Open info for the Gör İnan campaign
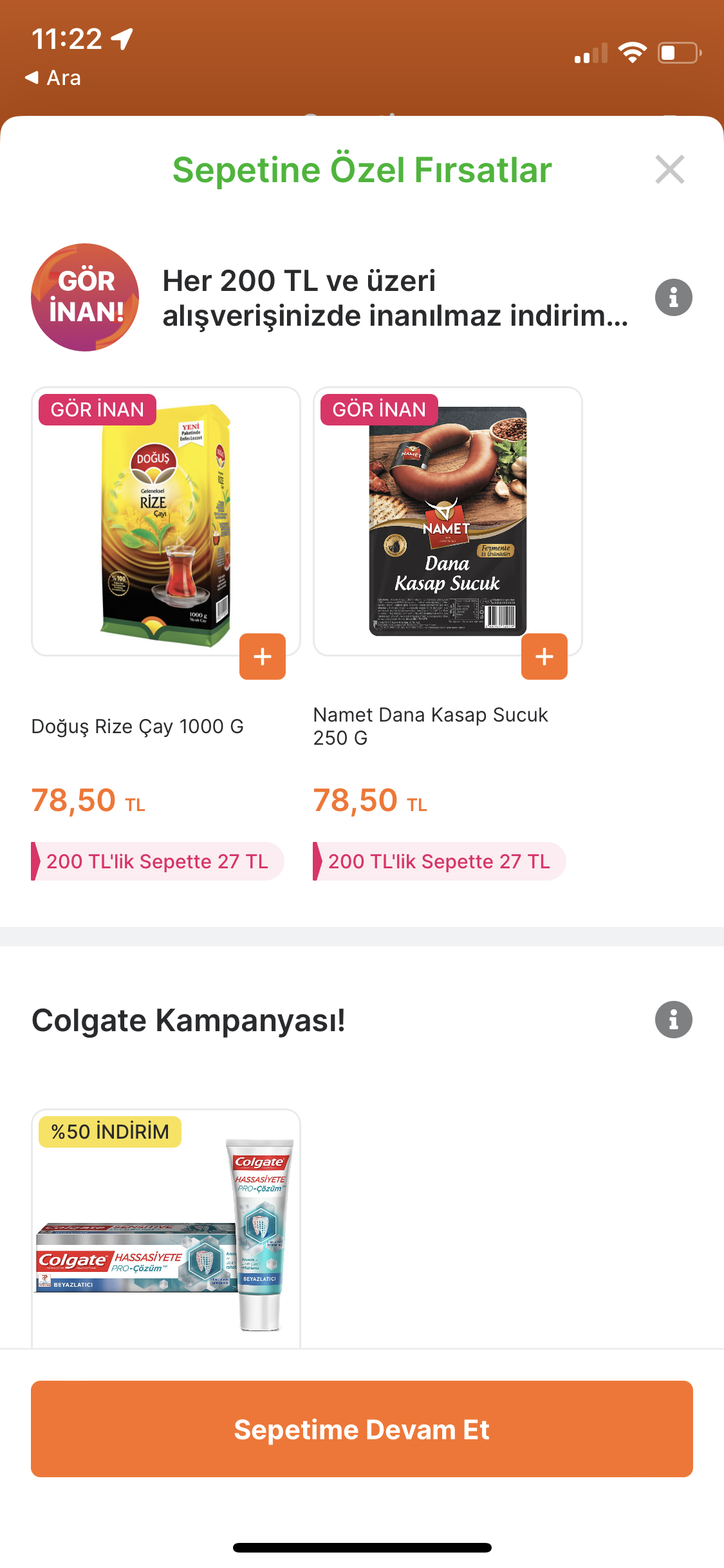 673,297
